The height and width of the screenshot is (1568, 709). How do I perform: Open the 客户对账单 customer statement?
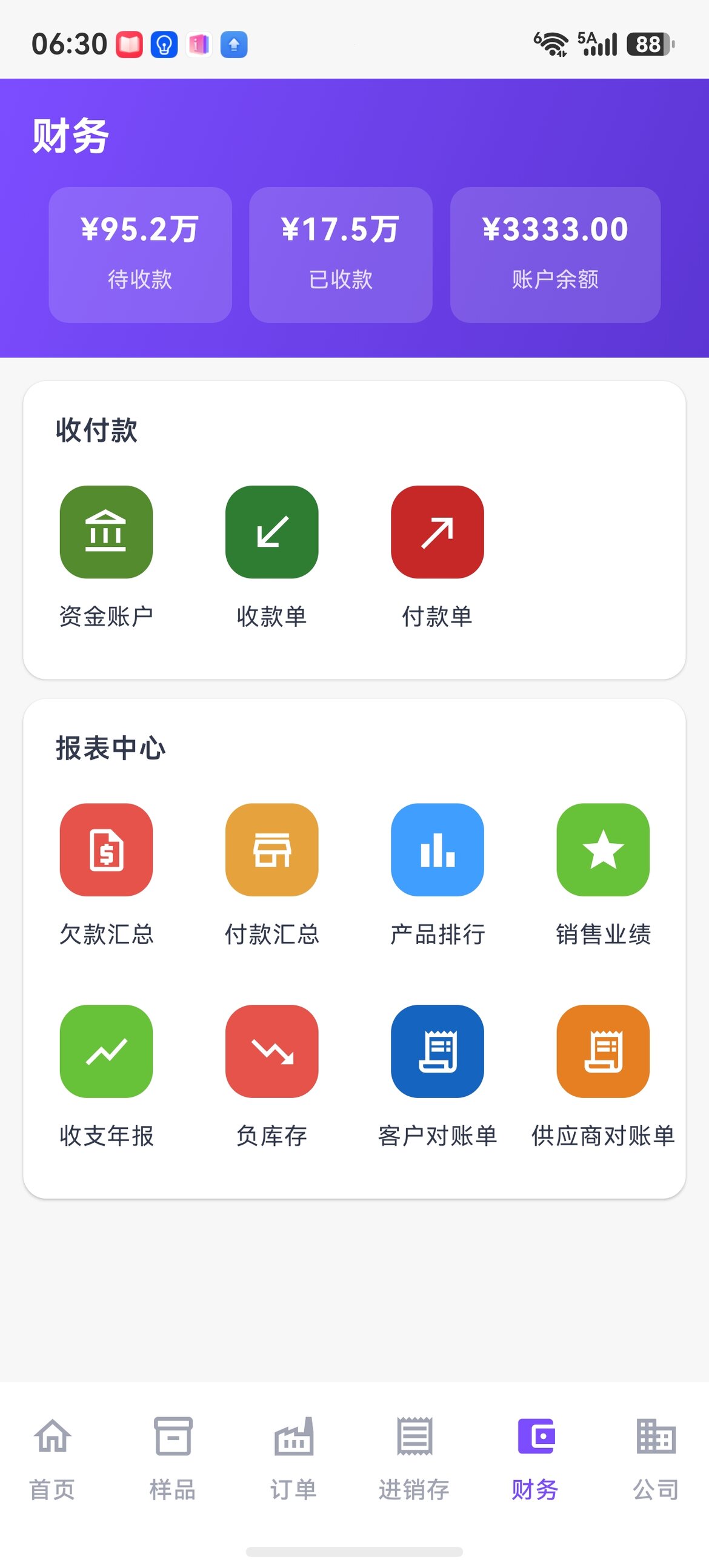438,1051
